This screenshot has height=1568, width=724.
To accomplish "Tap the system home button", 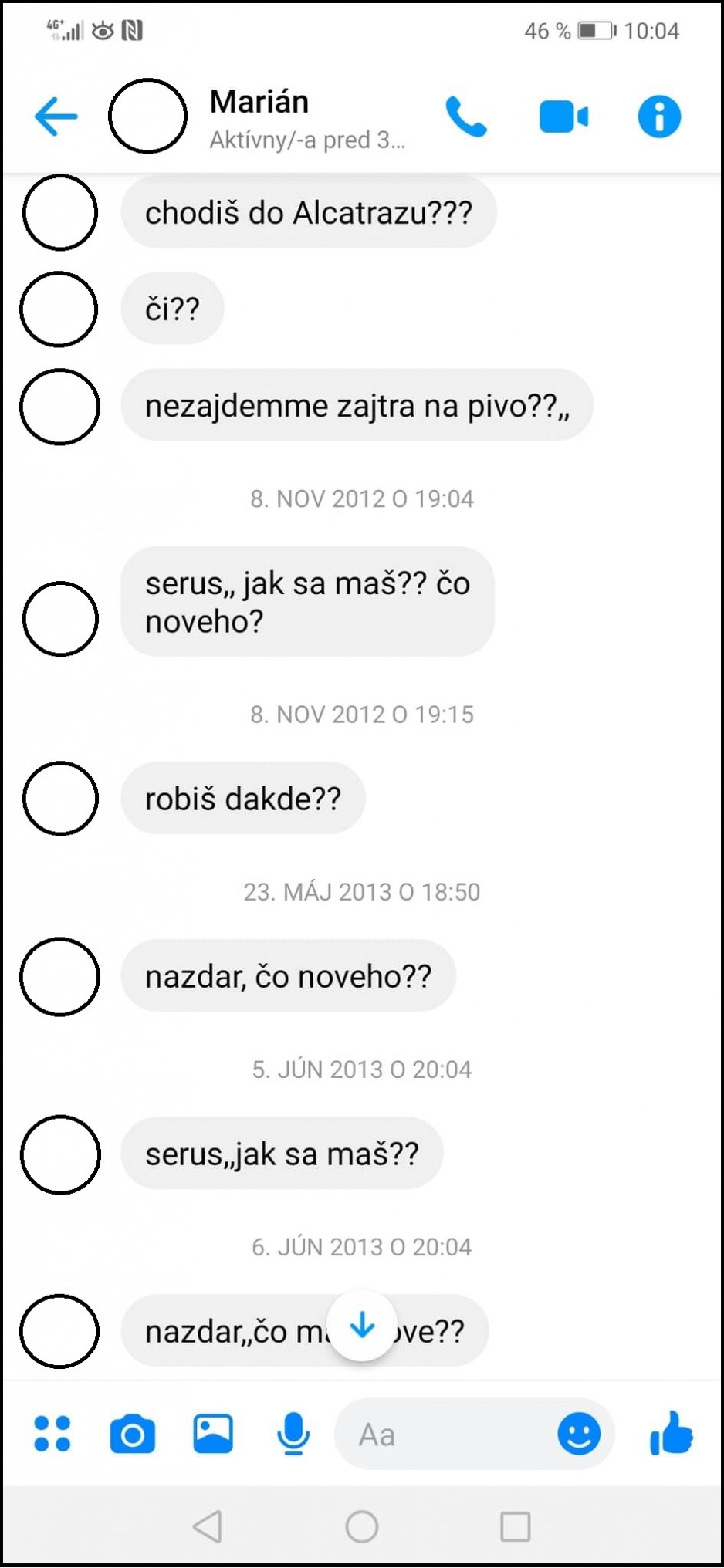I will tap(362, 1526).
